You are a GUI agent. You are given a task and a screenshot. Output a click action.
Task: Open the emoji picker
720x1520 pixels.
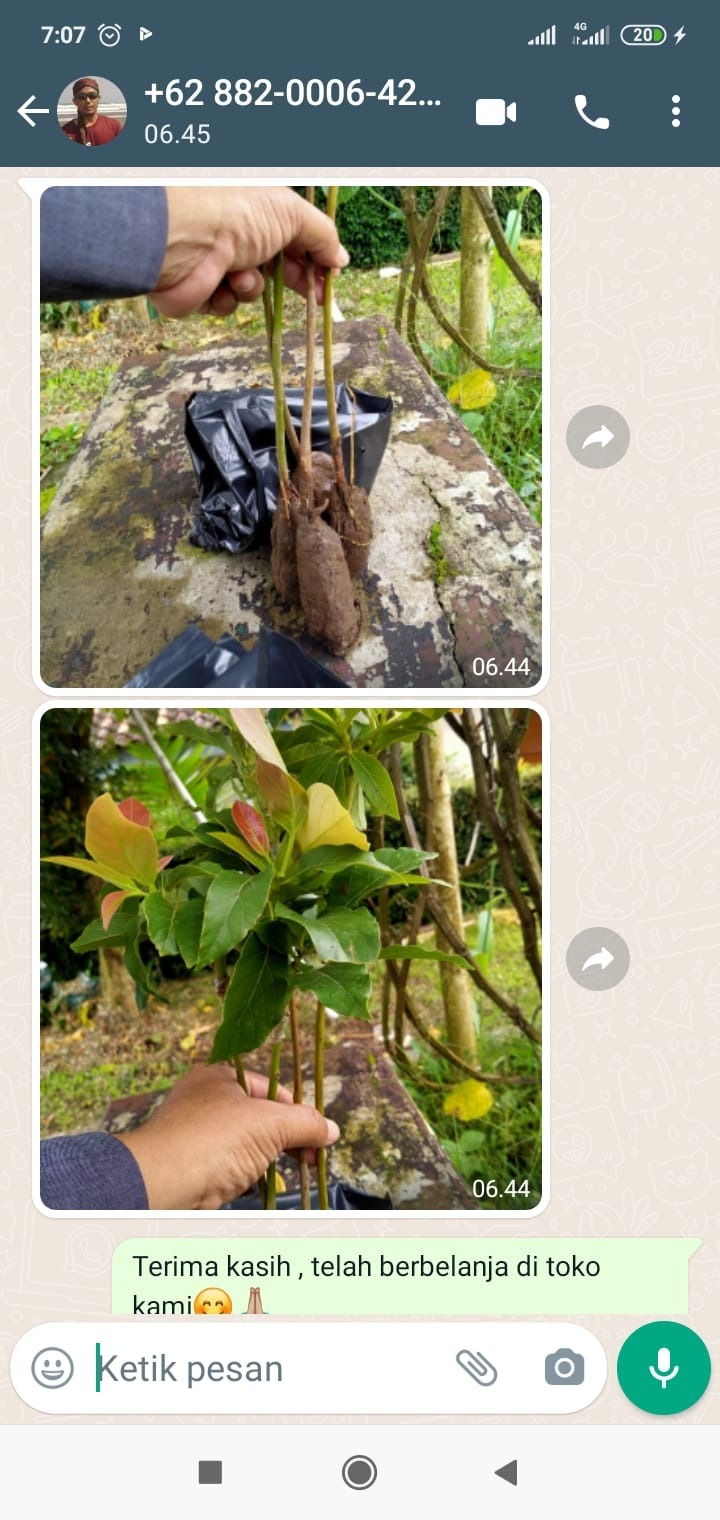click(52, 1368)
